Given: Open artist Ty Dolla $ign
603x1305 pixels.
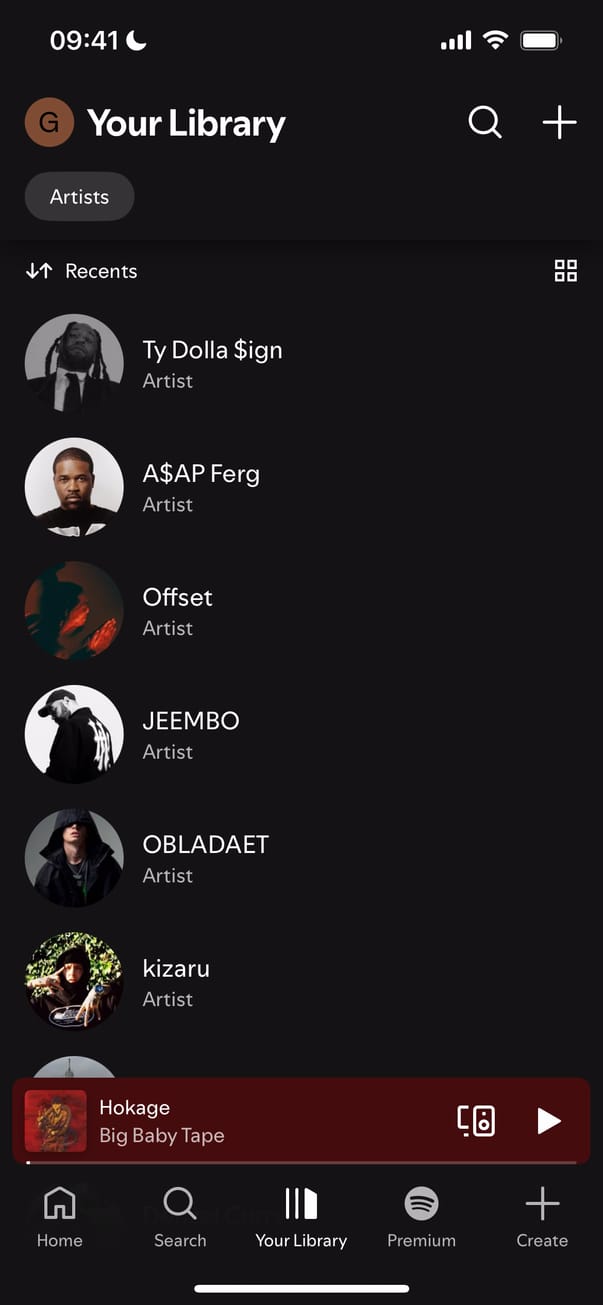Looking at the screenshot, I should tap(212, 363).
